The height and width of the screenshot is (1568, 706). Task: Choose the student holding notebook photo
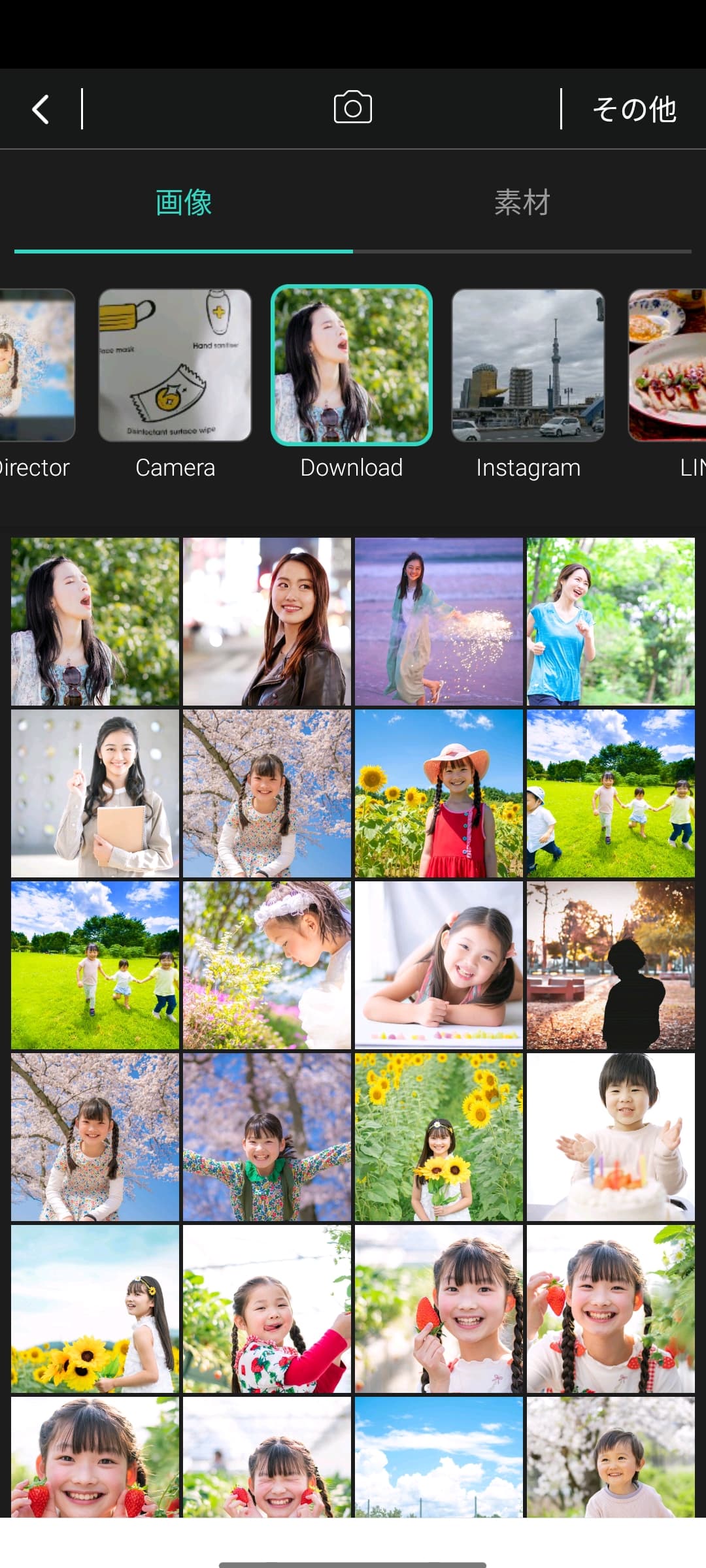[95, 793]
